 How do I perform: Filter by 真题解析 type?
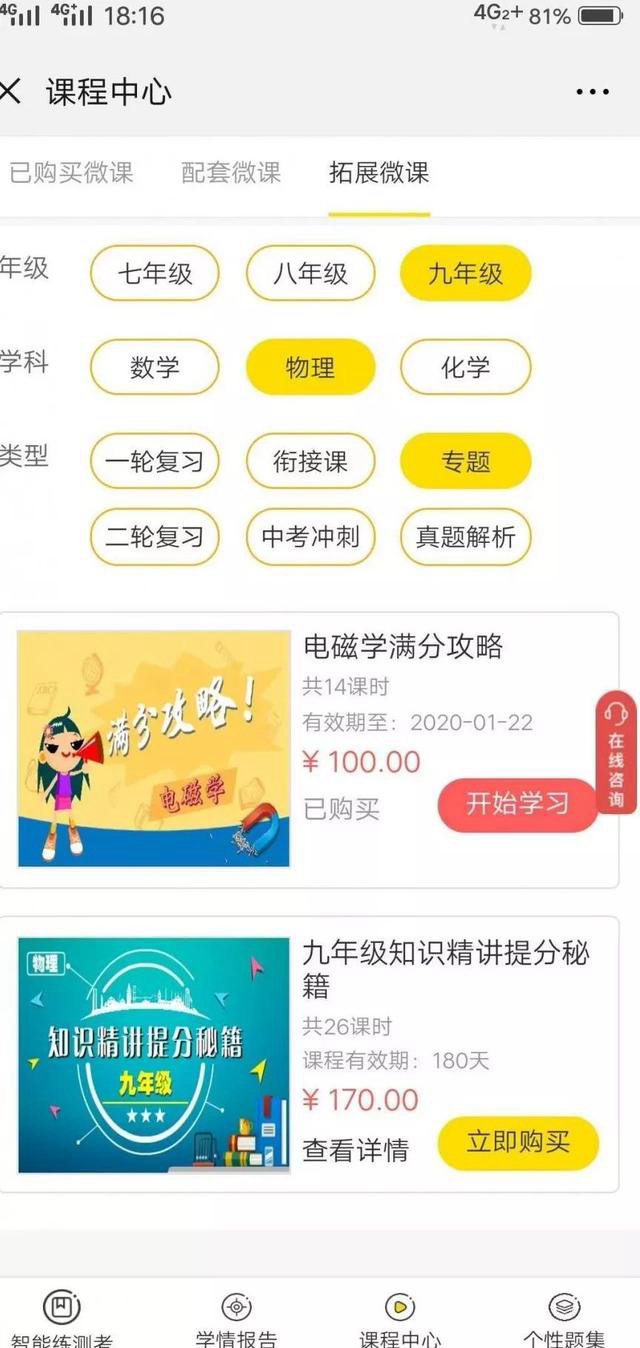point(465,537)
